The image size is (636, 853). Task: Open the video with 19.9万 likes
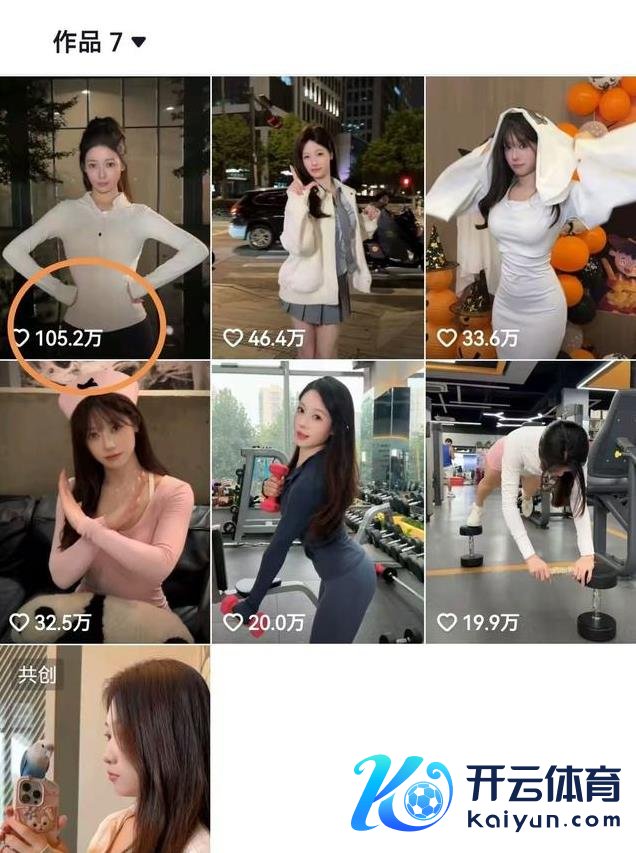point(530,500)
